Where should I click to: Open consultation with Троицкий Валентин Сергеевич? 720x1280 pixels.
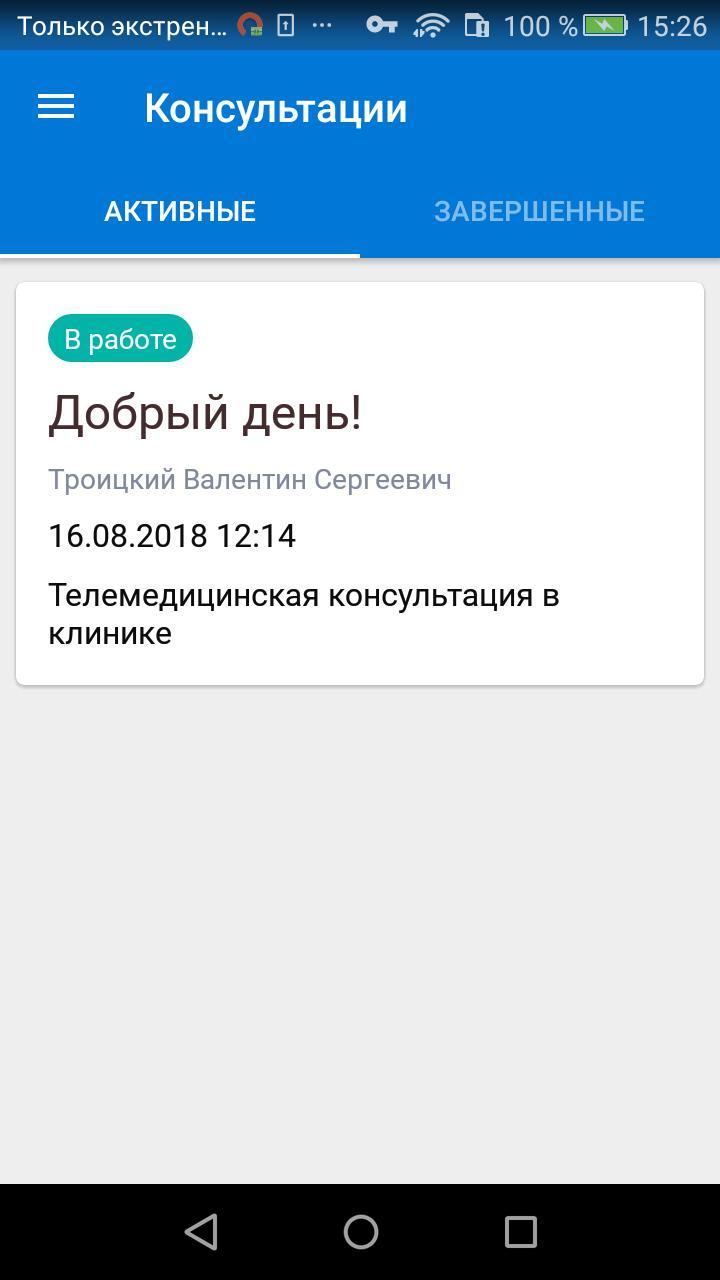tap(360, 483)
